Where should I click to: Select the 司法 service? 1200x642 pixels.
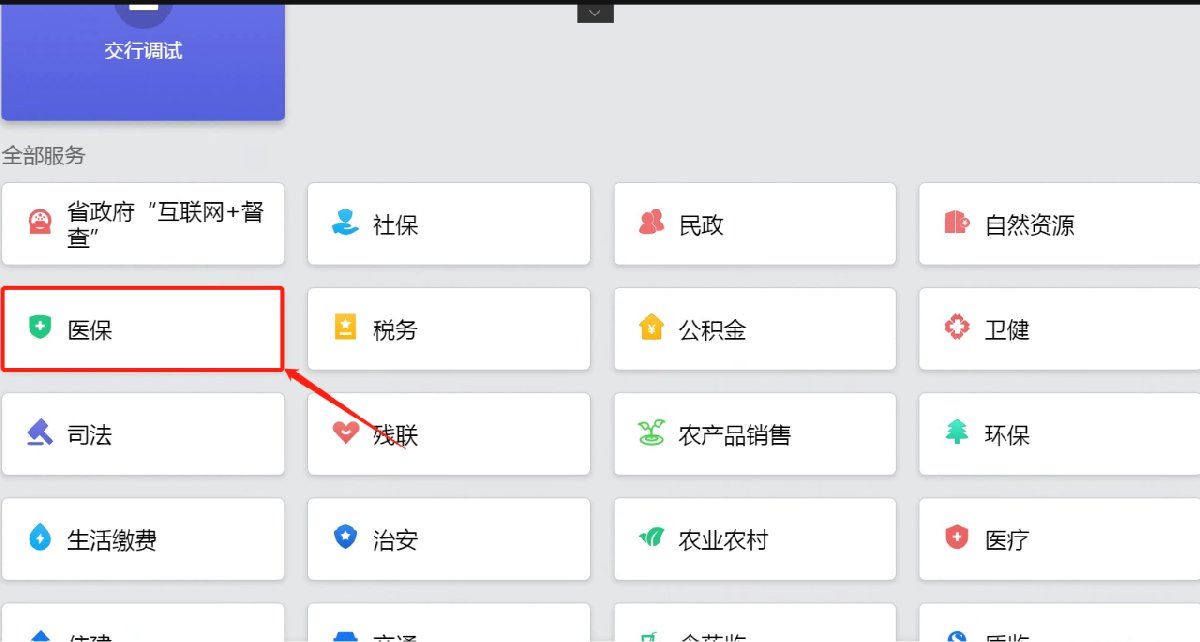[143, 434]
